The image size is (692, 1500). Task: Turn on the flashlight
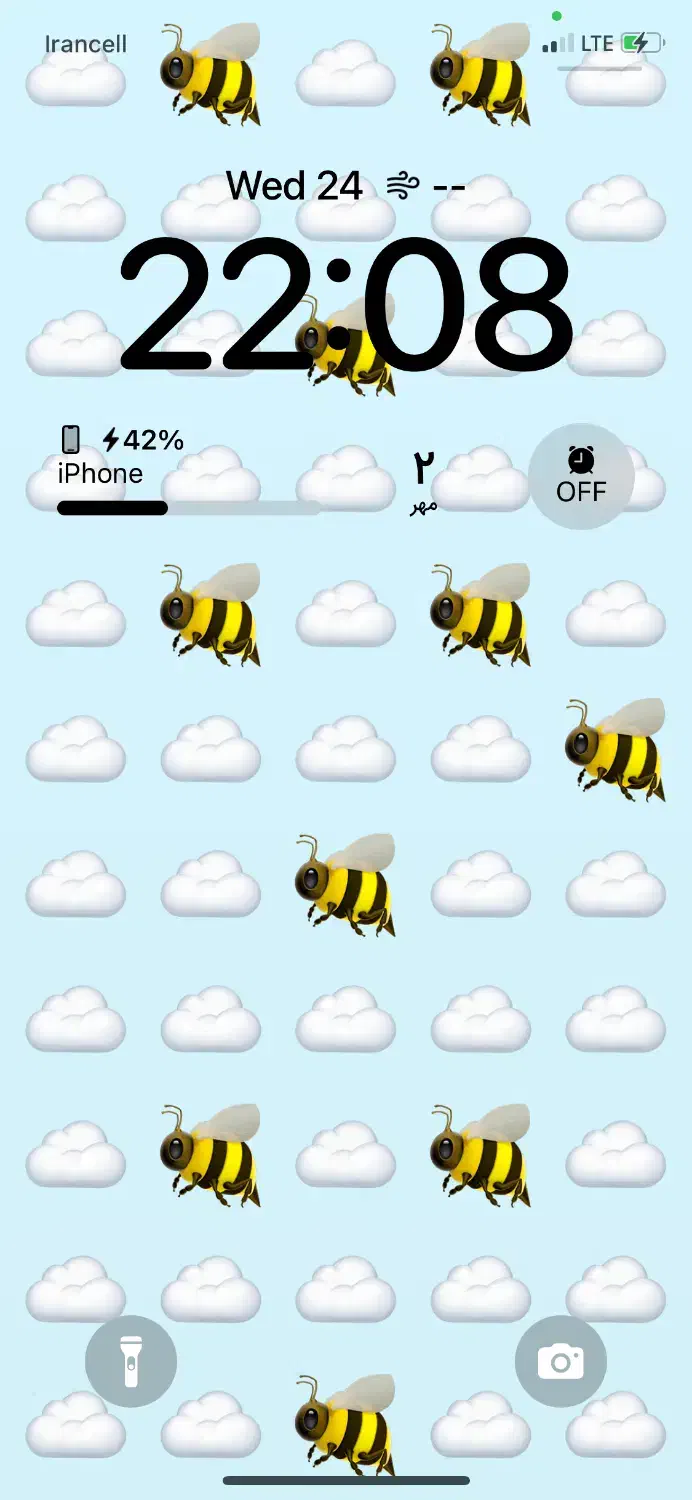(131, 1361)
